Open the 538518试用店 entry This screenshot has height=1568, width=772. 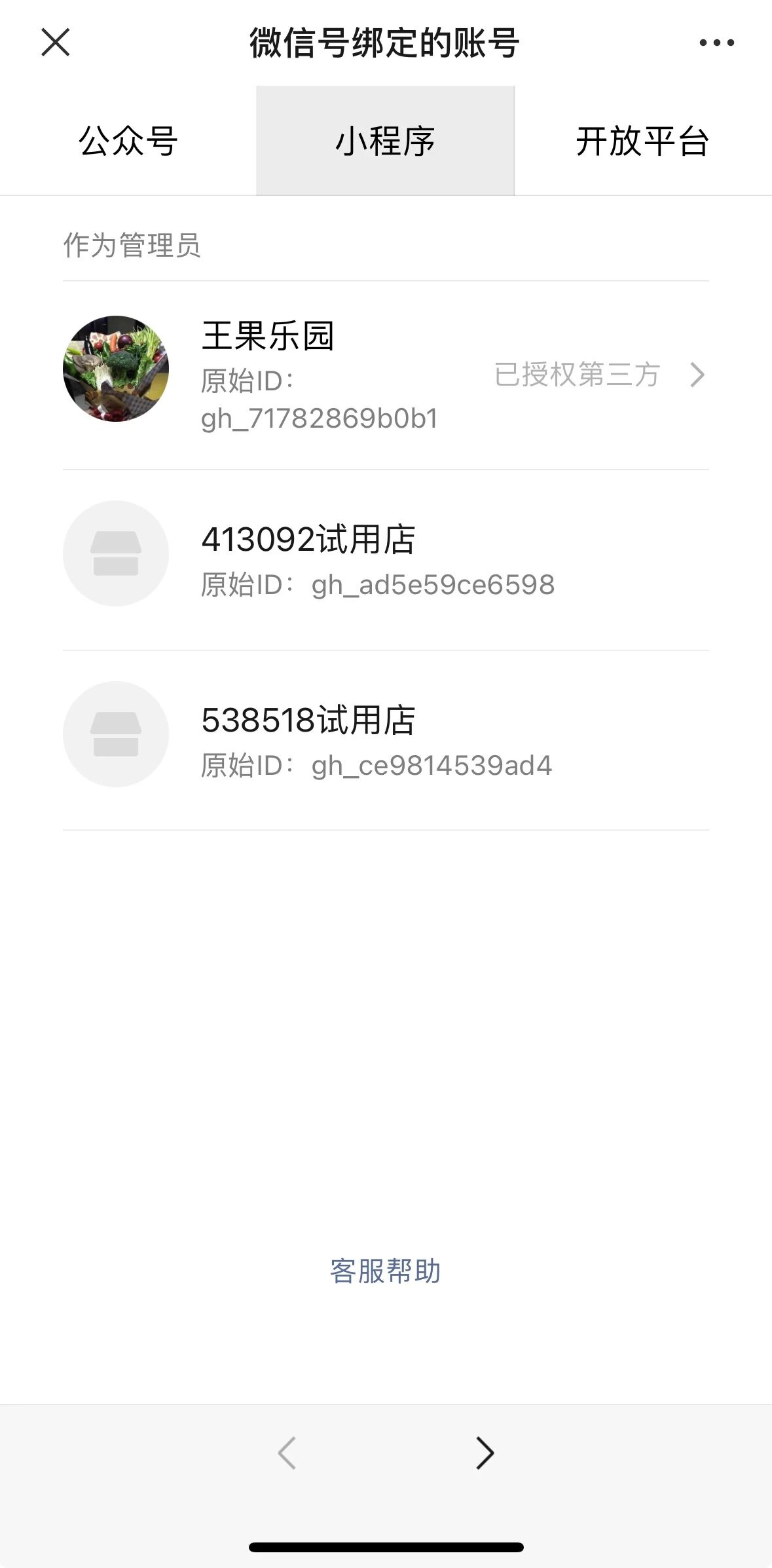pos(386,741)
